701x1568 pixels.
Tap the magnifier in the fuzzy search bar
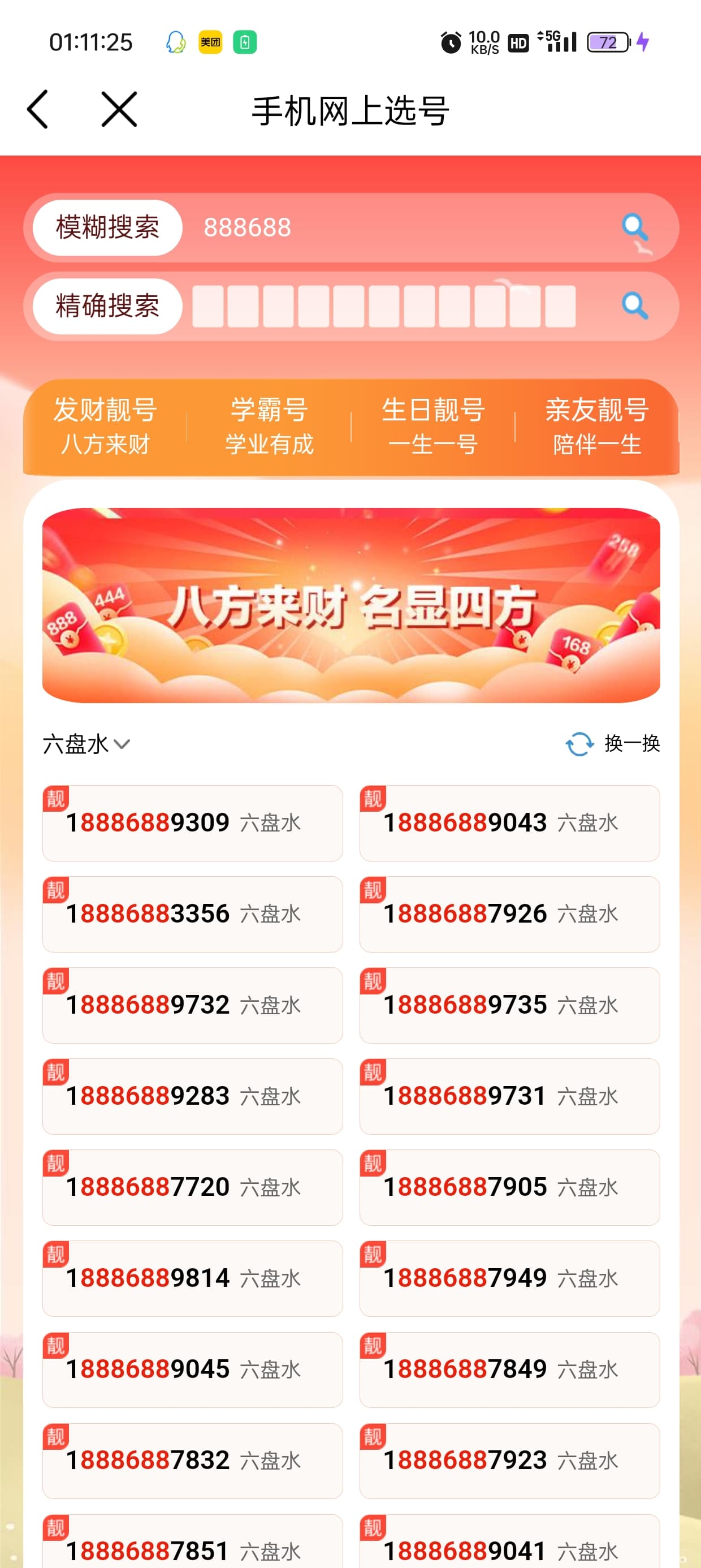(x=635, y=227)
